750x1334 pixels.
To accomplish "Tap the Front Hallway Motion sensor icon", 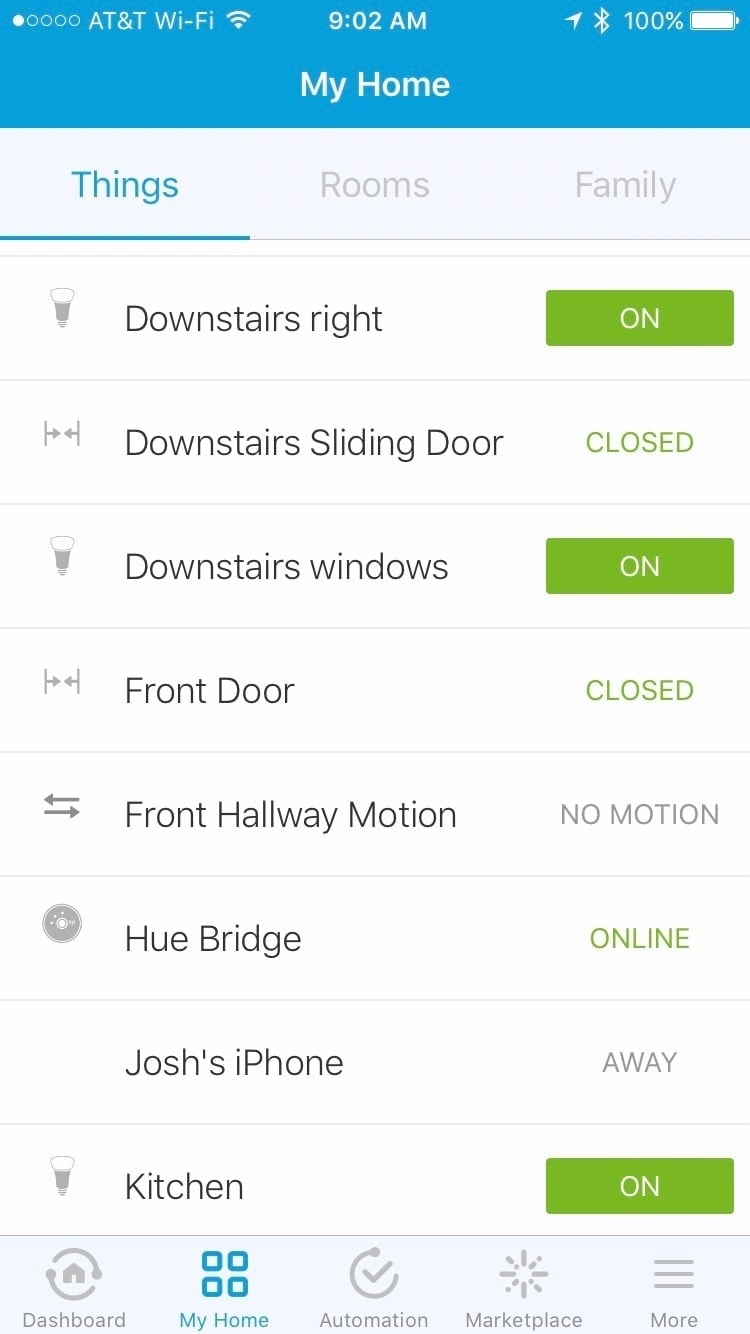I will [62, 806].
